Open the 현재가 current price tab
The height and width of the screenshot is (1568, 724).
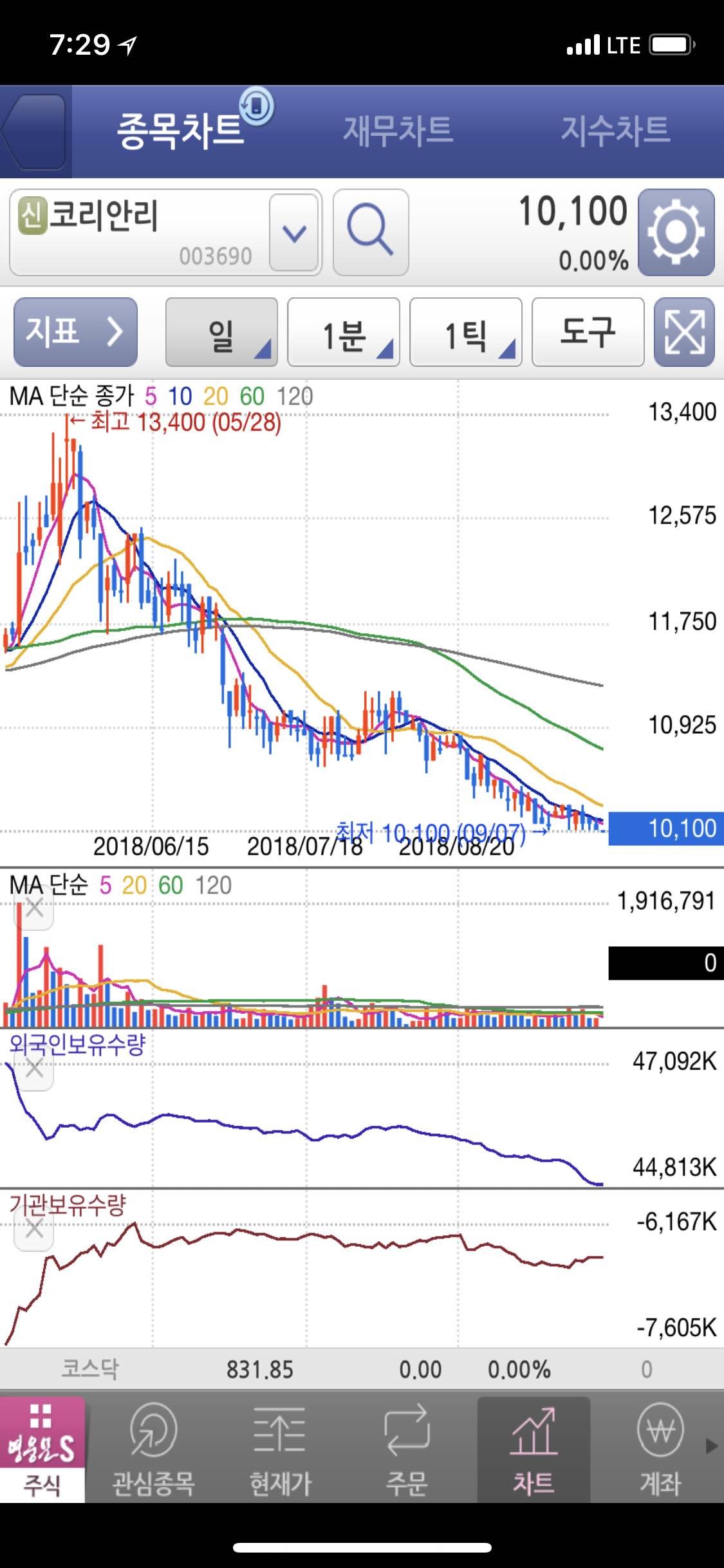(280, 1448)
